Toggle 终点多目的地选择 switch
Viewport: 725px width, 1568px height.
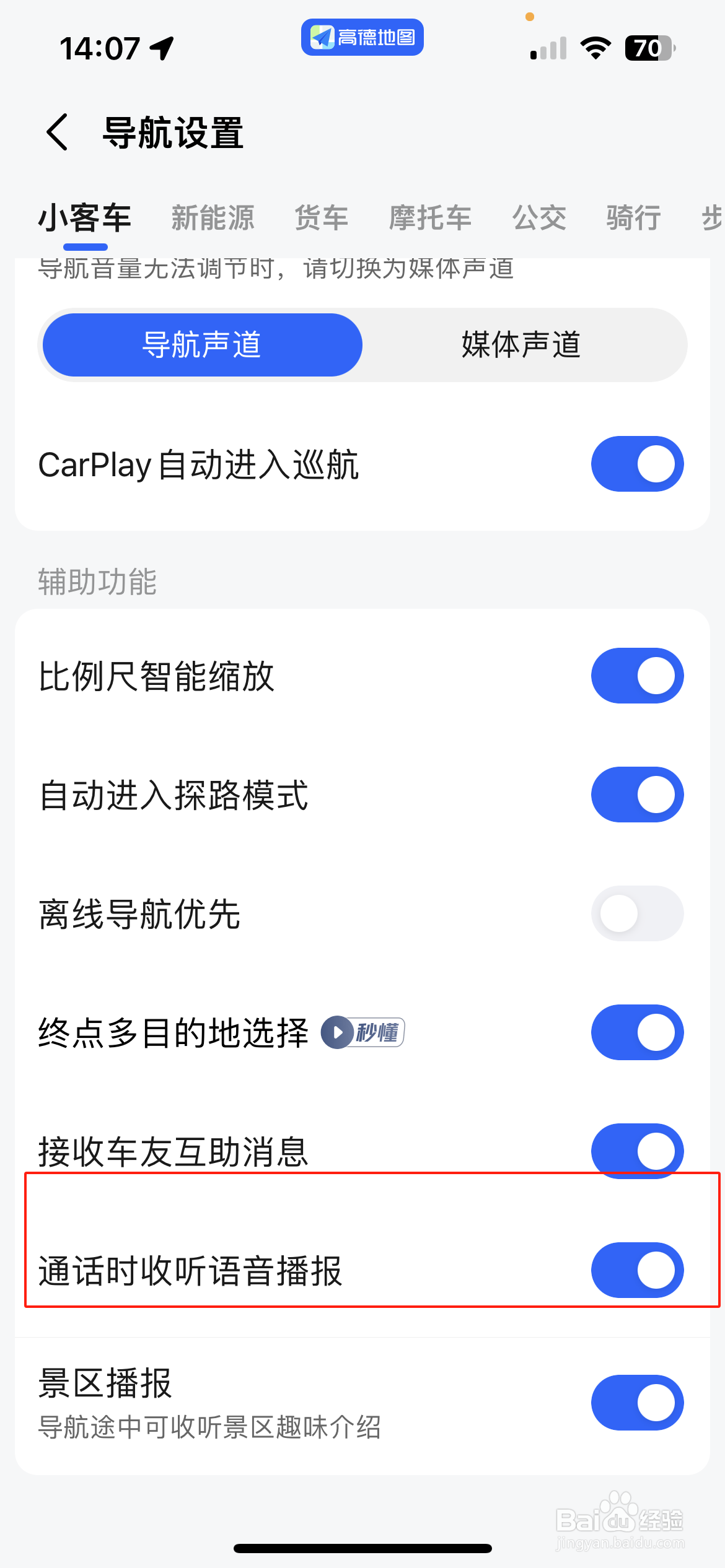click(637, 1032)
